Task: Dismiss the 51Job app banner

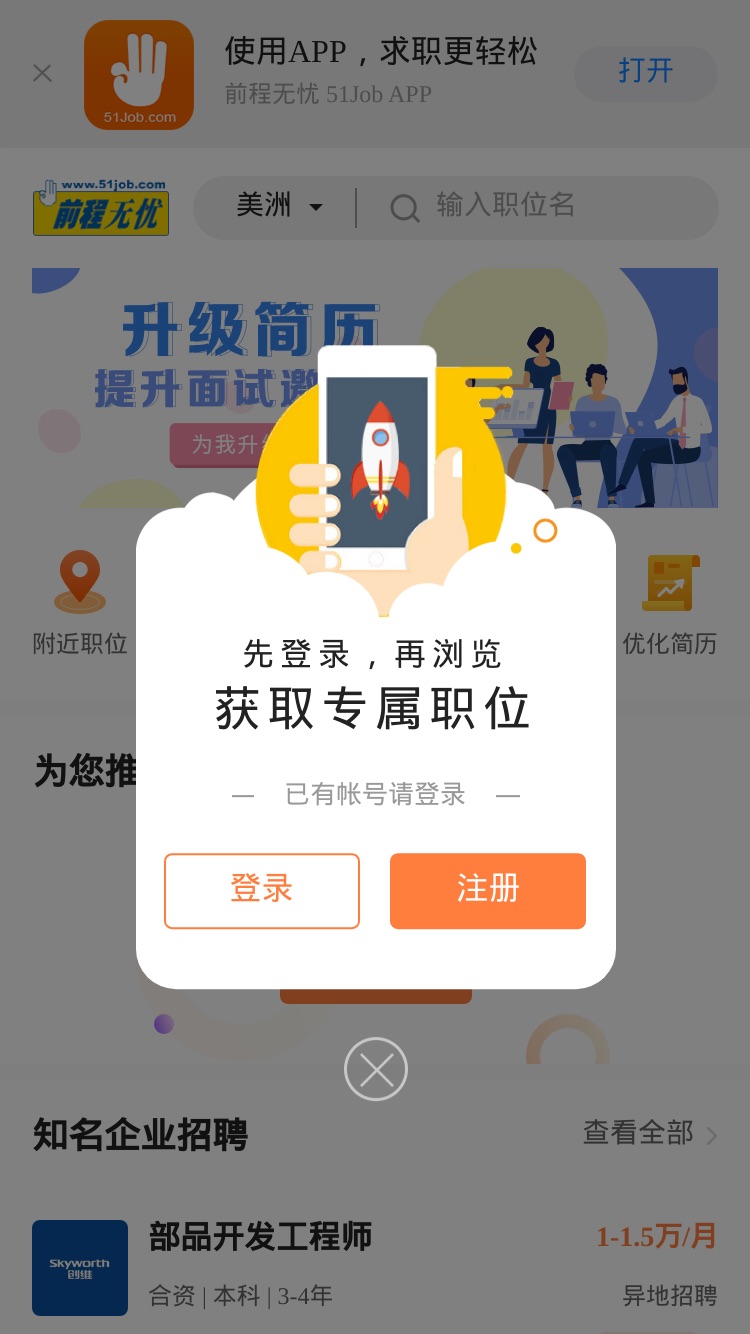Action: 42,73
